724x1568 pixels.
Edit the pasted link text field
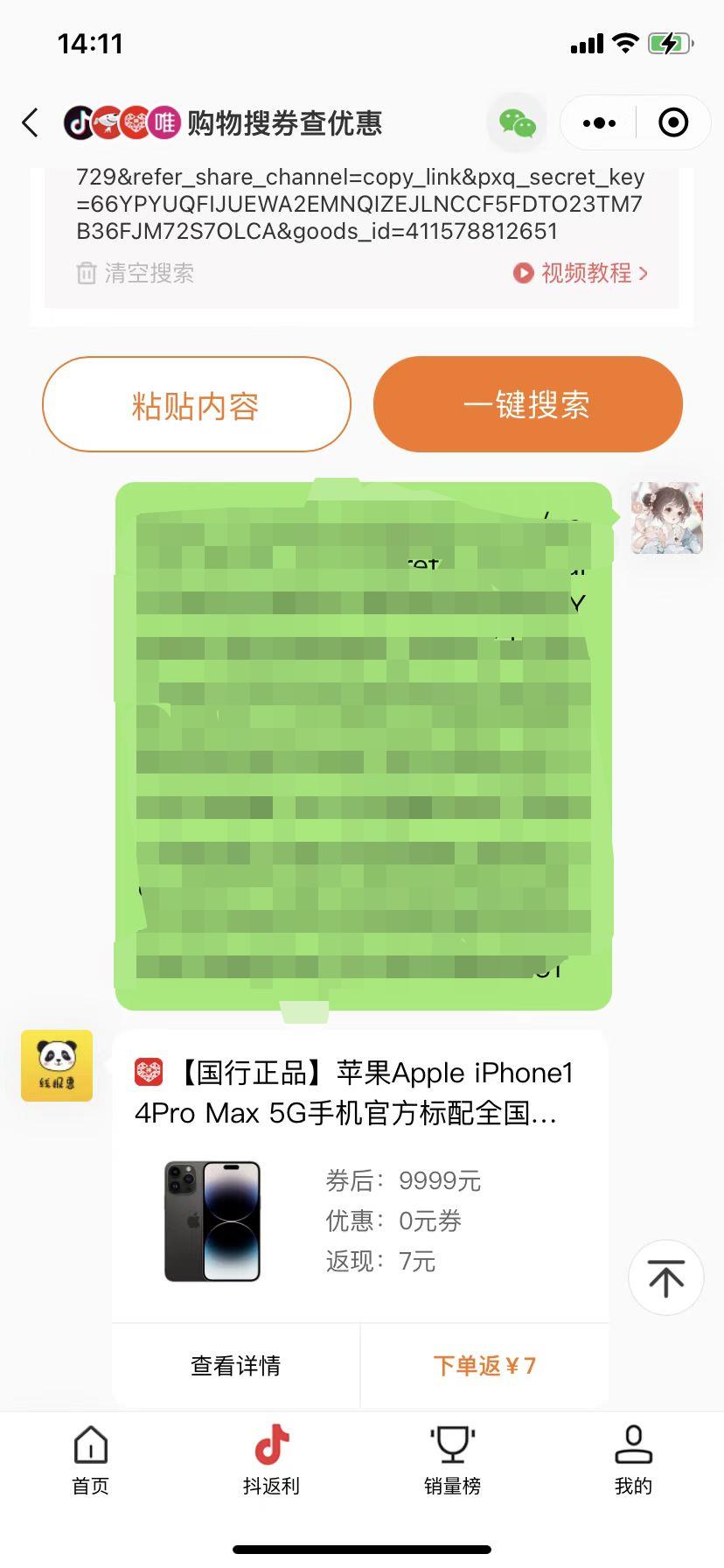(x=360, y=204)
